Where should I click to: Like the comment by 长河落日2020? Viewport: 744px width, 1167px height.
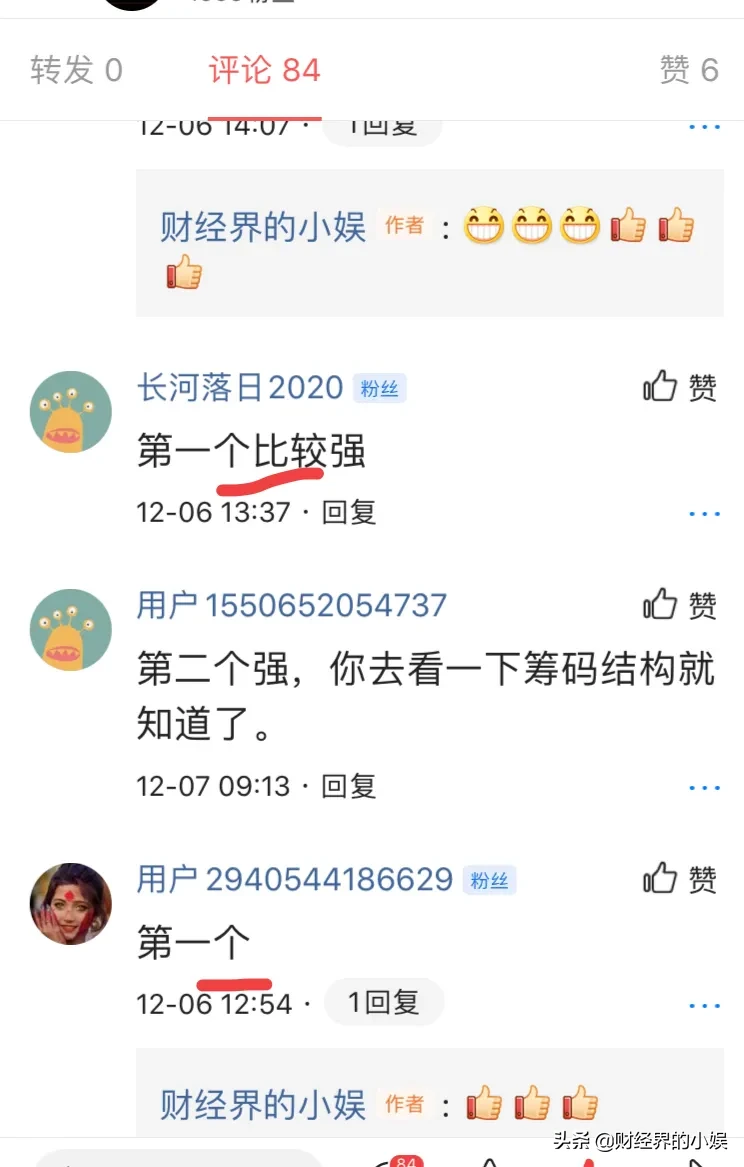click(x=680, y=387)
